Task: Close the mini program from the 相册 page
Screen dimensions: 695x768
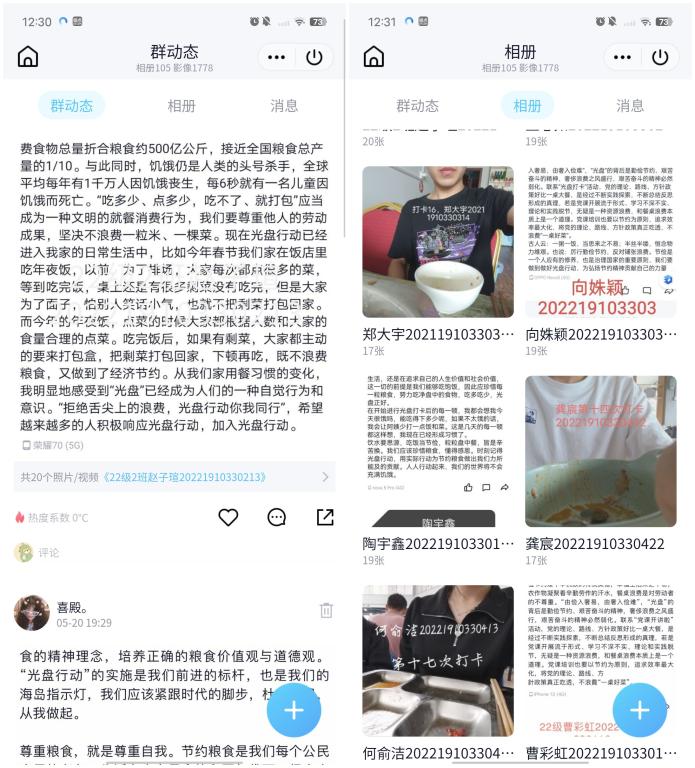Action: 662,57
